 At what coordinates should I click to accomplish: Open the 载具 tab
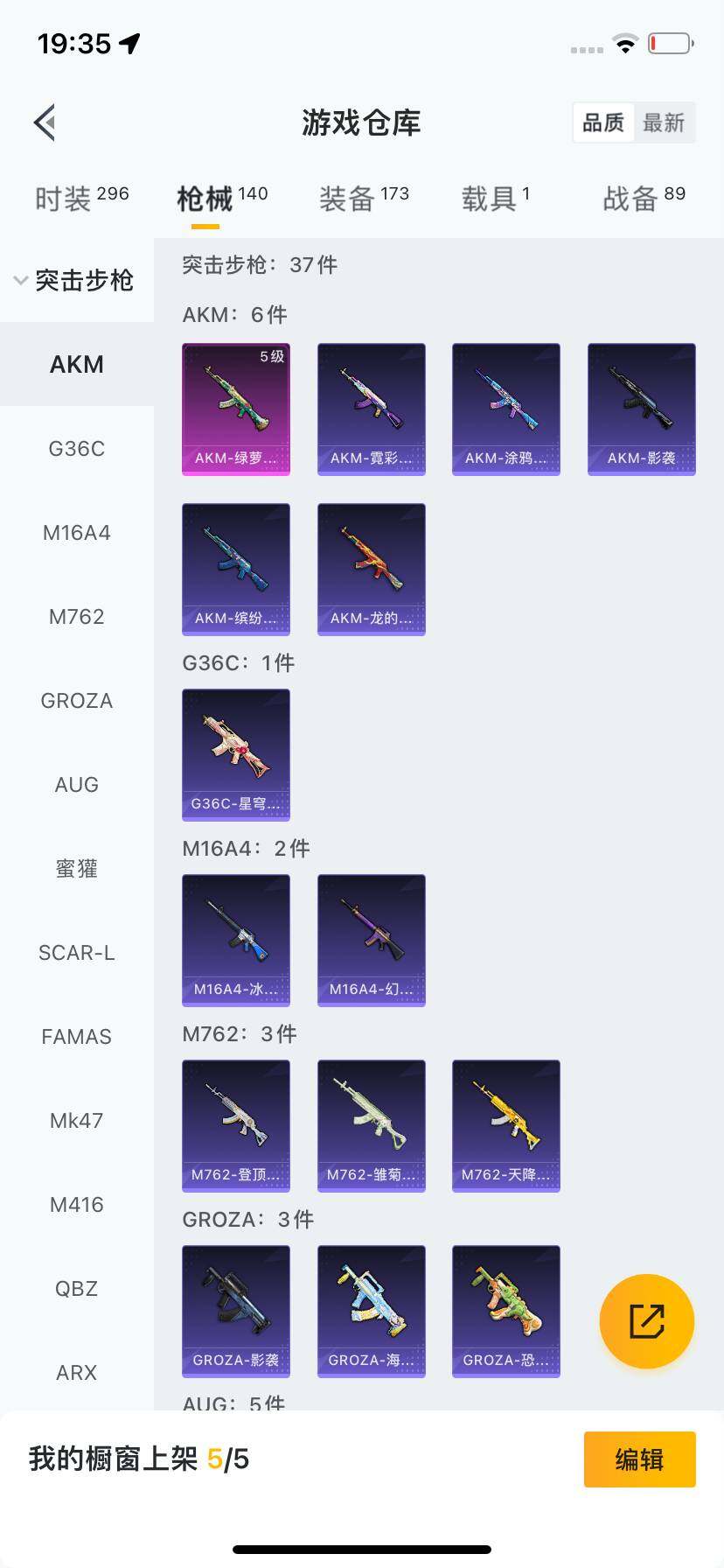[x=495, y=199]
